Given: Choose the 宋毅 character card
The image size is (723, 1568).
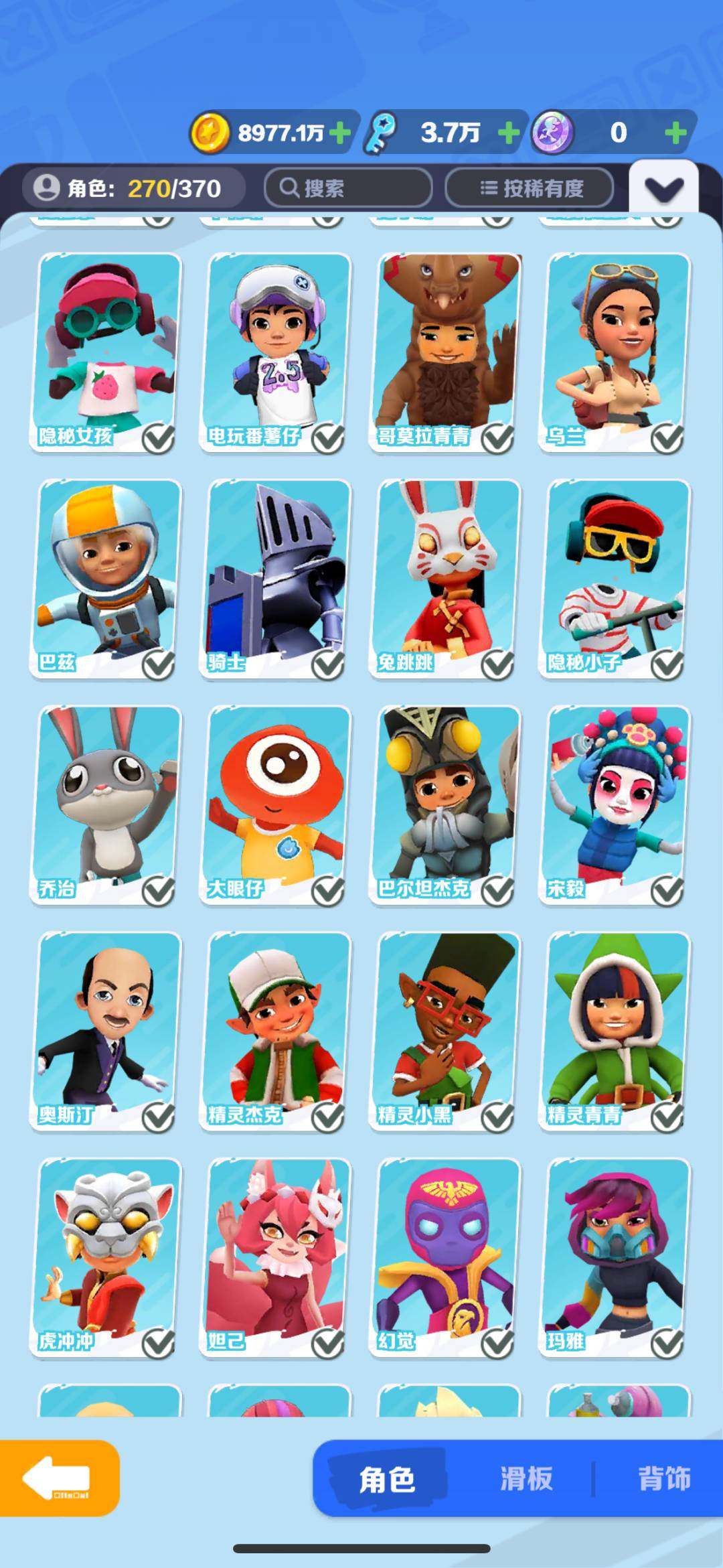Looking at the screenshot, I should pos(615,804).
